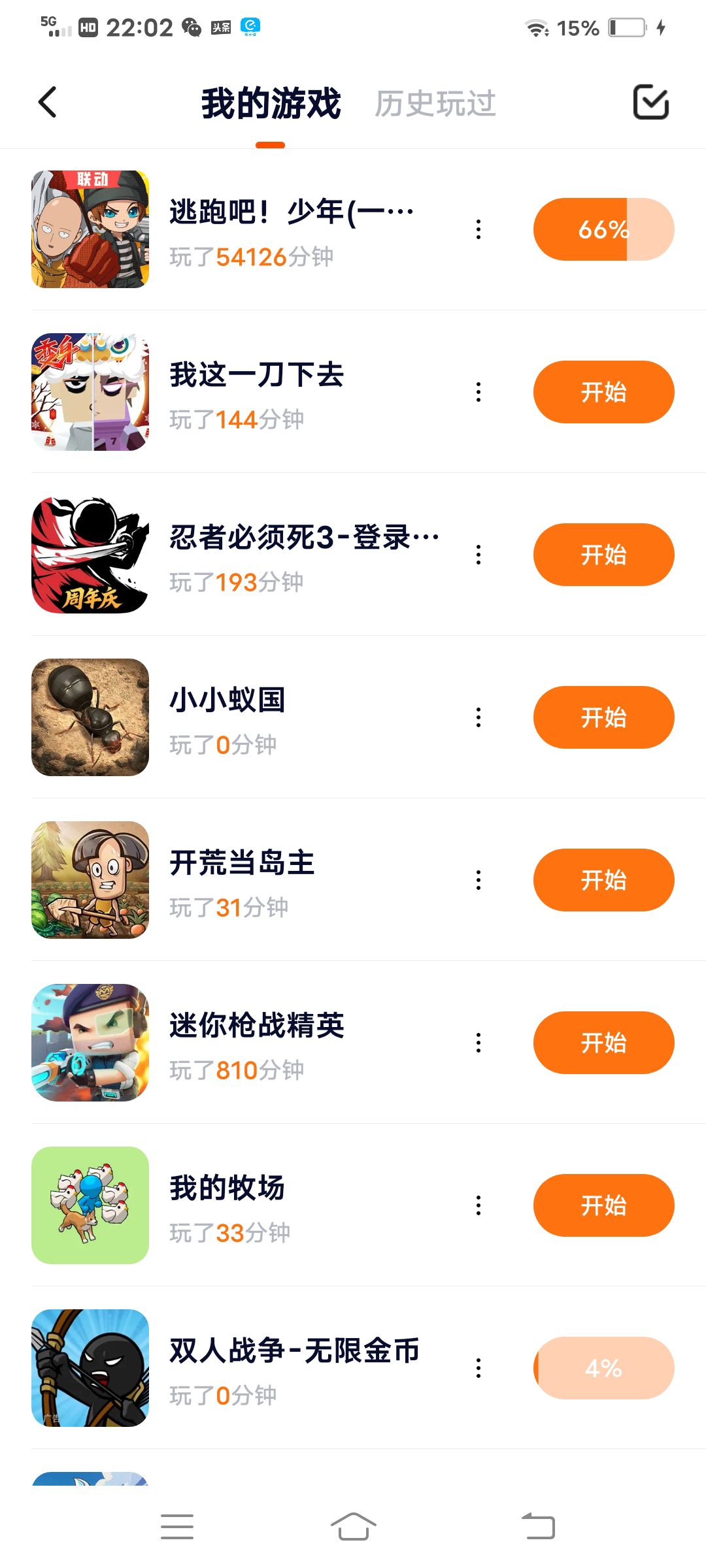Go back using the top-left arrow
Image resolution: width=706 pixels, height=1568 pixels.
point(48,103)
